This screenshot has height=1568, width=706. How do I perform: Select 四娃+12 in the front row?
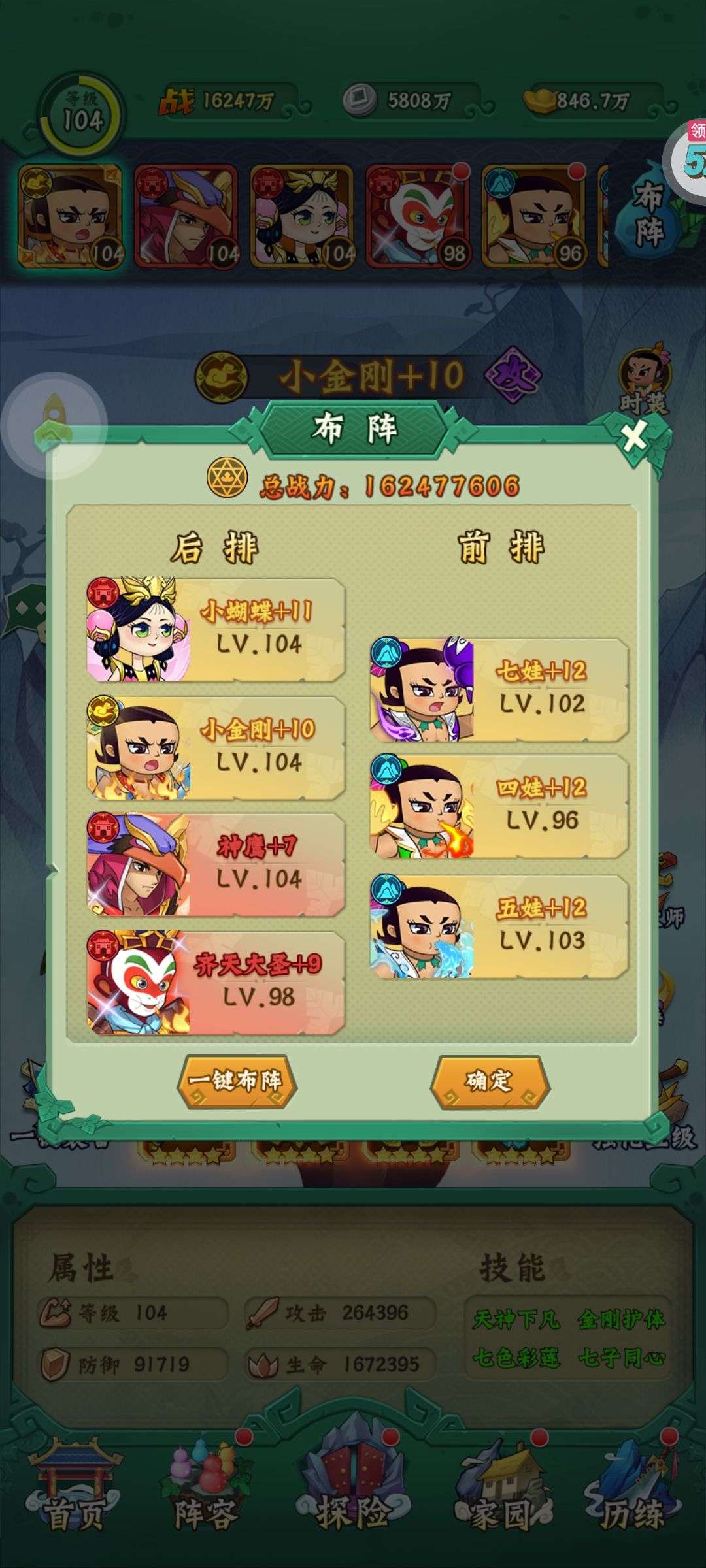click(499, 806)
